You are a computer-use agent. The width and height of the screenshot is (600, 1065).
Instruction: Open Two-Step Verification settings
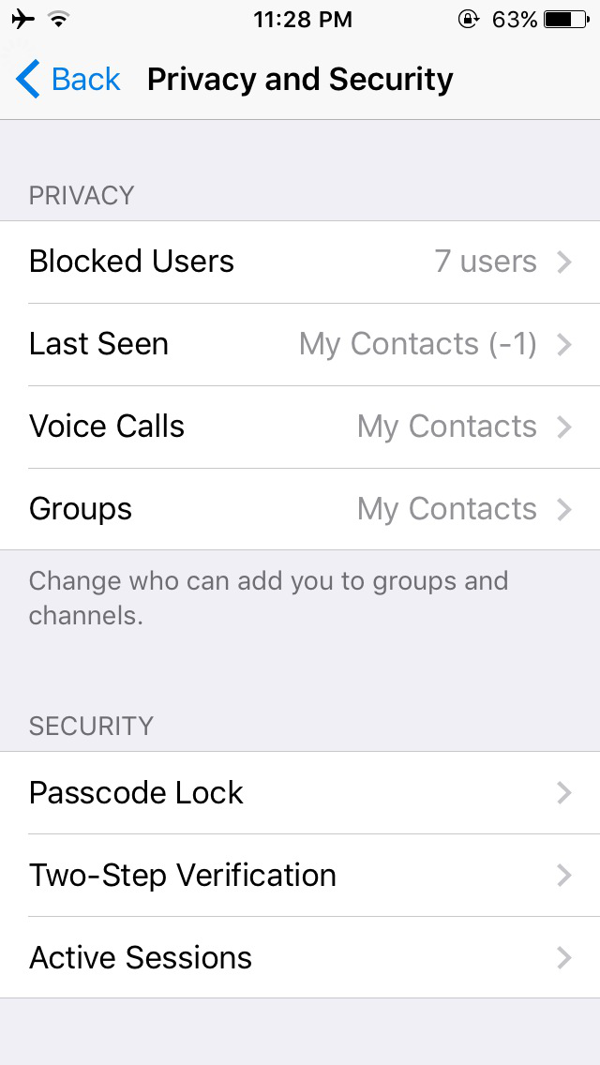point(300,876)
